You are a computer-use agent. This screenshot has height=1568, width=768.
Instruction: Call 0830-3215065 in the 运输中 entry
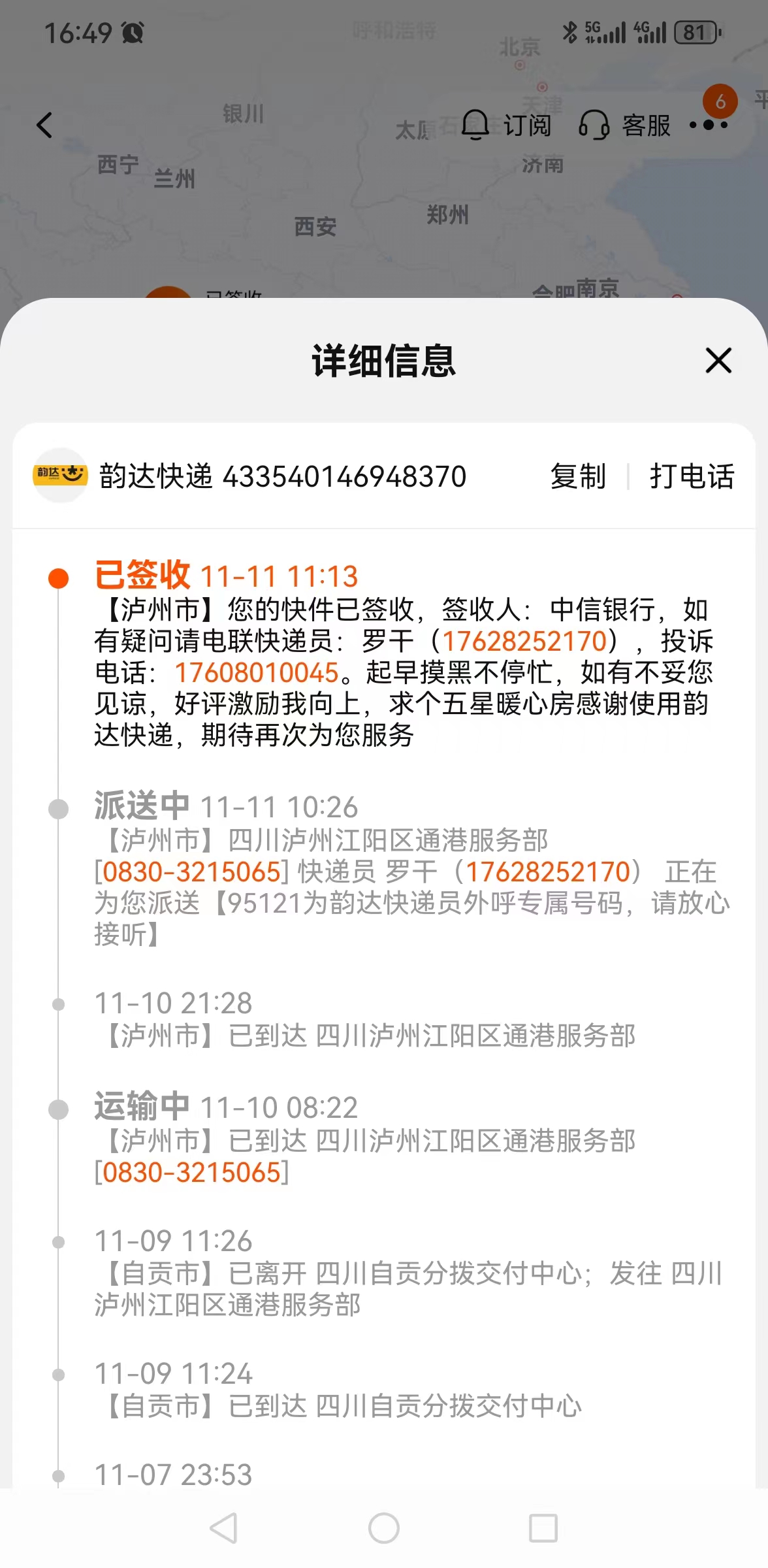click(x=192, y=1172)
